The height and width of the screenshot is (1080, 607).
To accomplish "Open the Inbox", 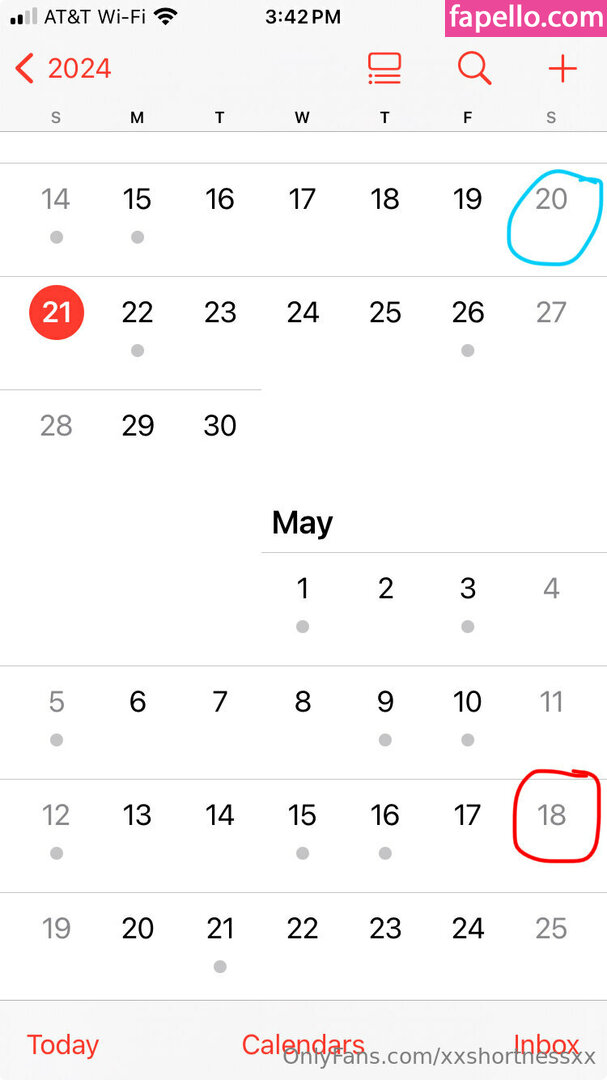I will point(546,1045).
